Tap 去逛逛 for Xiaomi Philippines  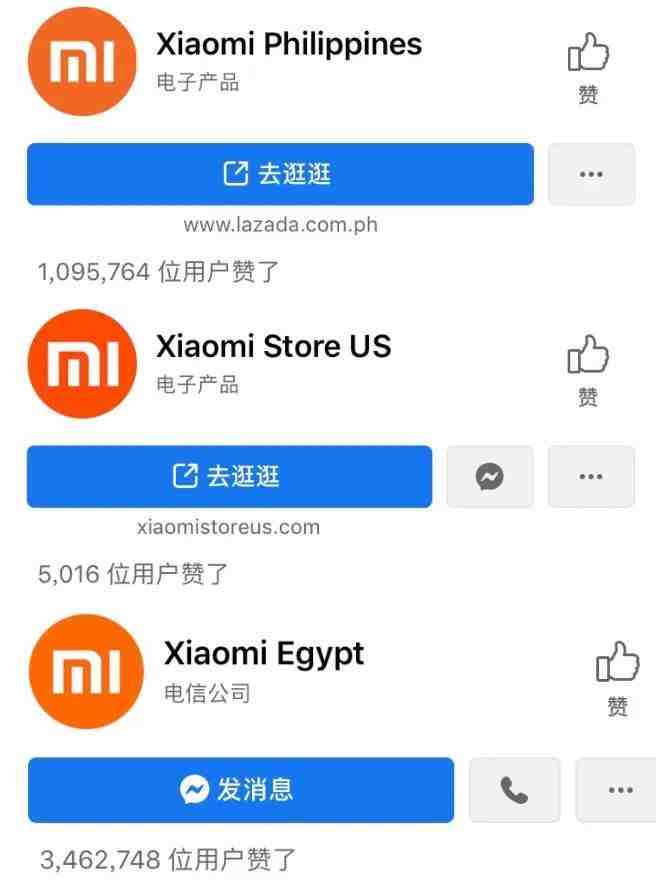coord(280,175)
